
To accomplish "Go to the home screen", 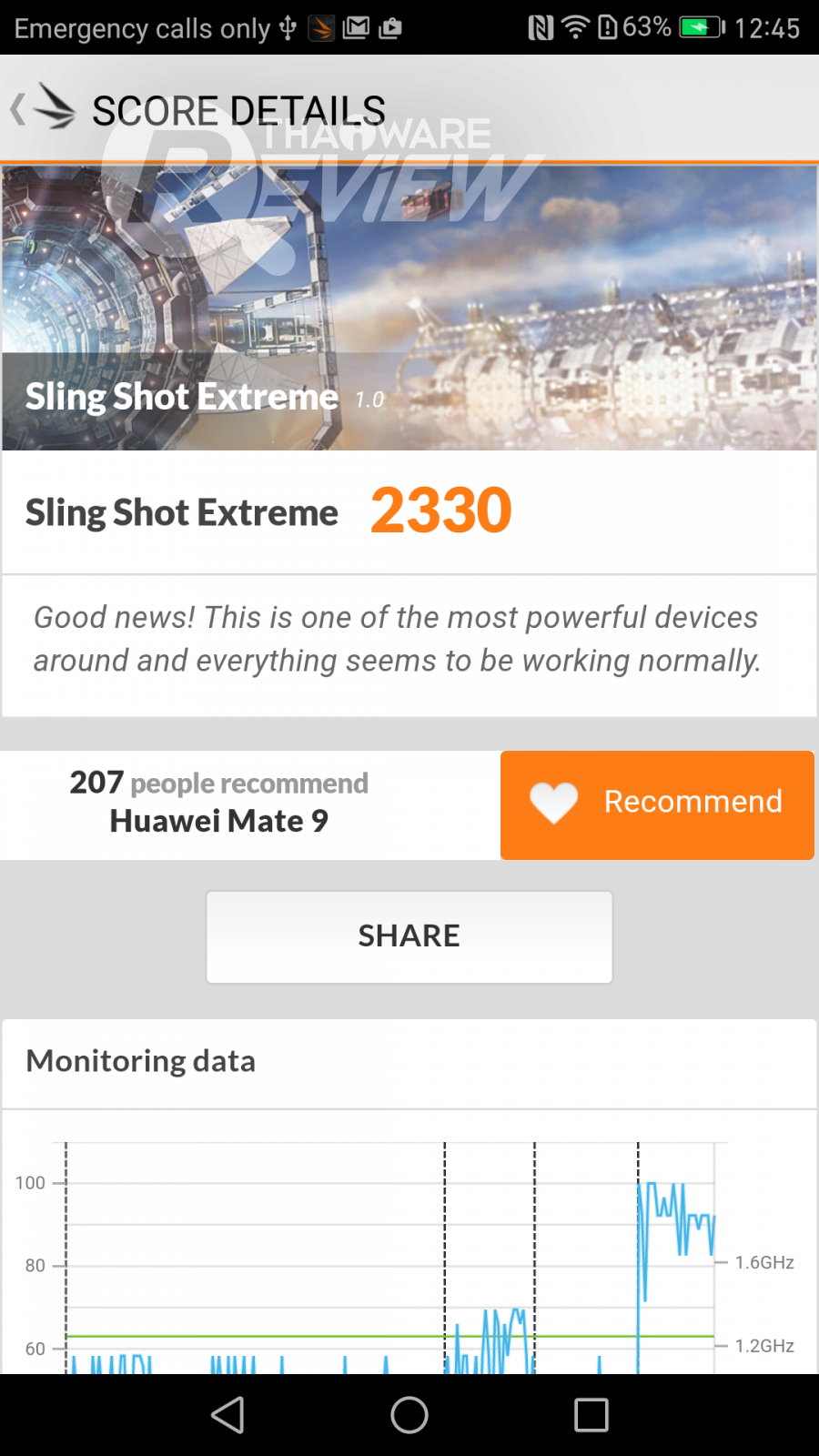I will tap(409, 1415).
